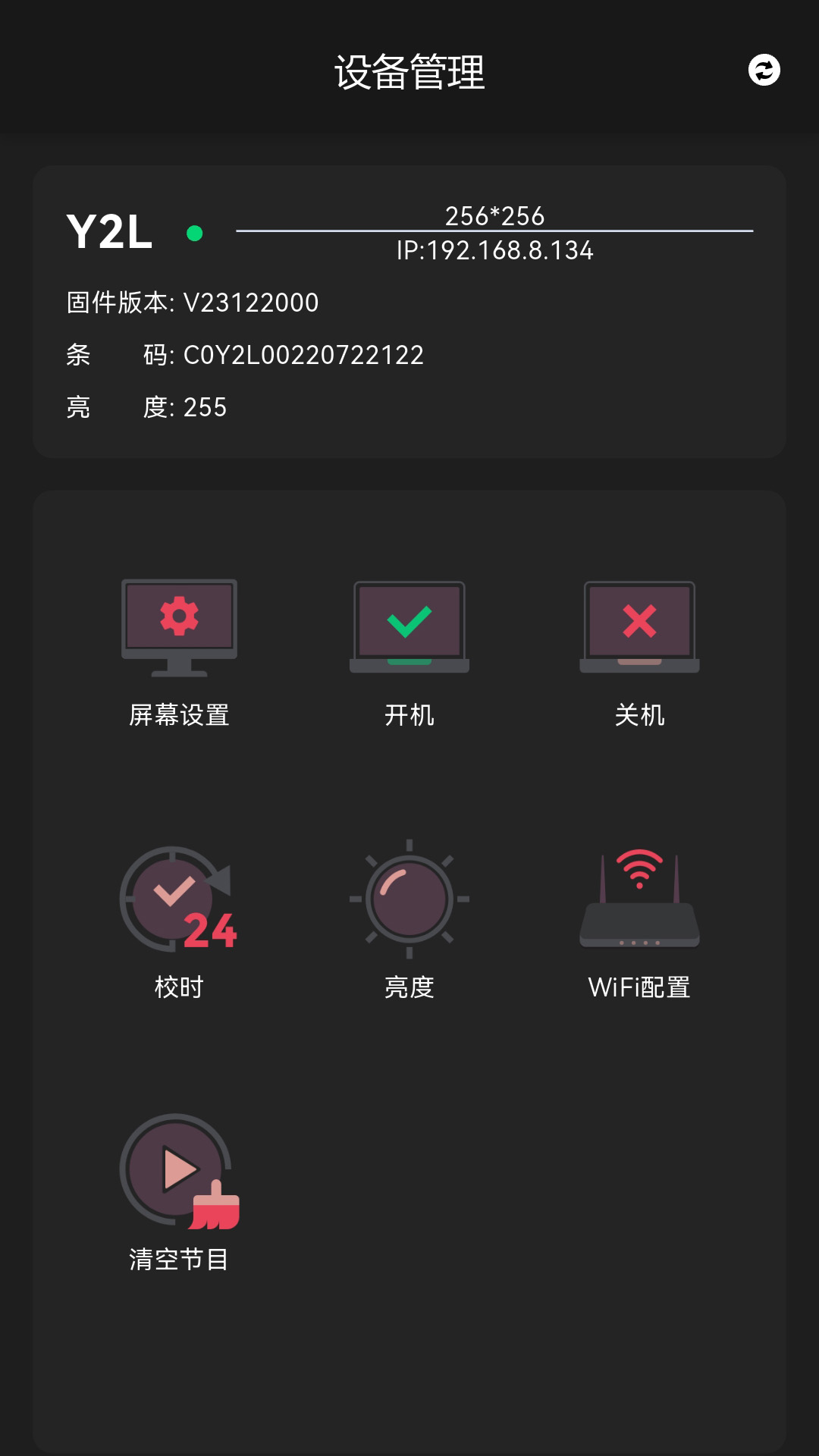The width and height of the screenshot is (819, 1456).
Task: Click the refresh icon in top corner
Action: (765, 71)
